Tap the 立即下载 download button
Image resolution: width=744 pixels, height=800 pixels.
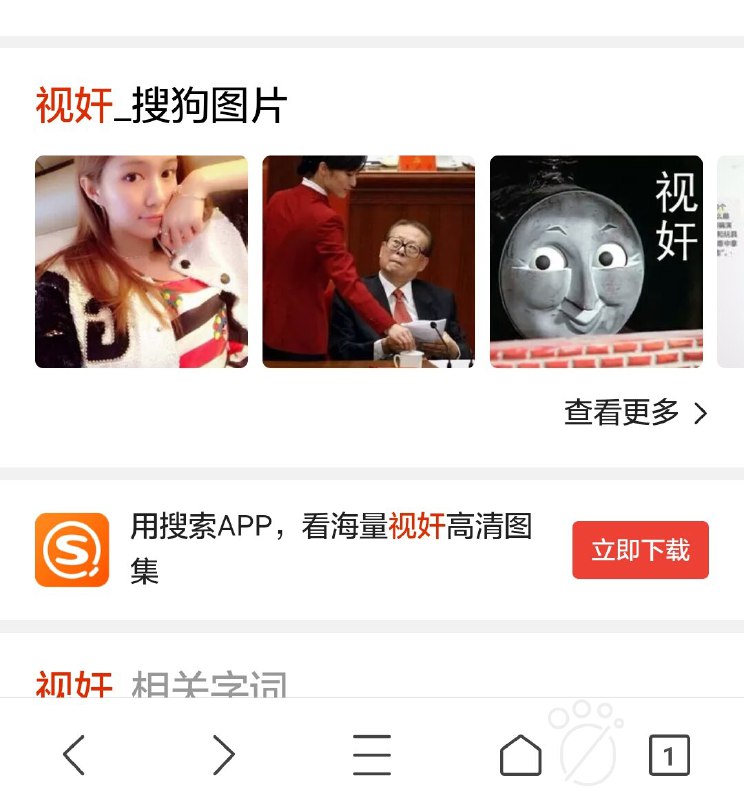tap(640, 550)
